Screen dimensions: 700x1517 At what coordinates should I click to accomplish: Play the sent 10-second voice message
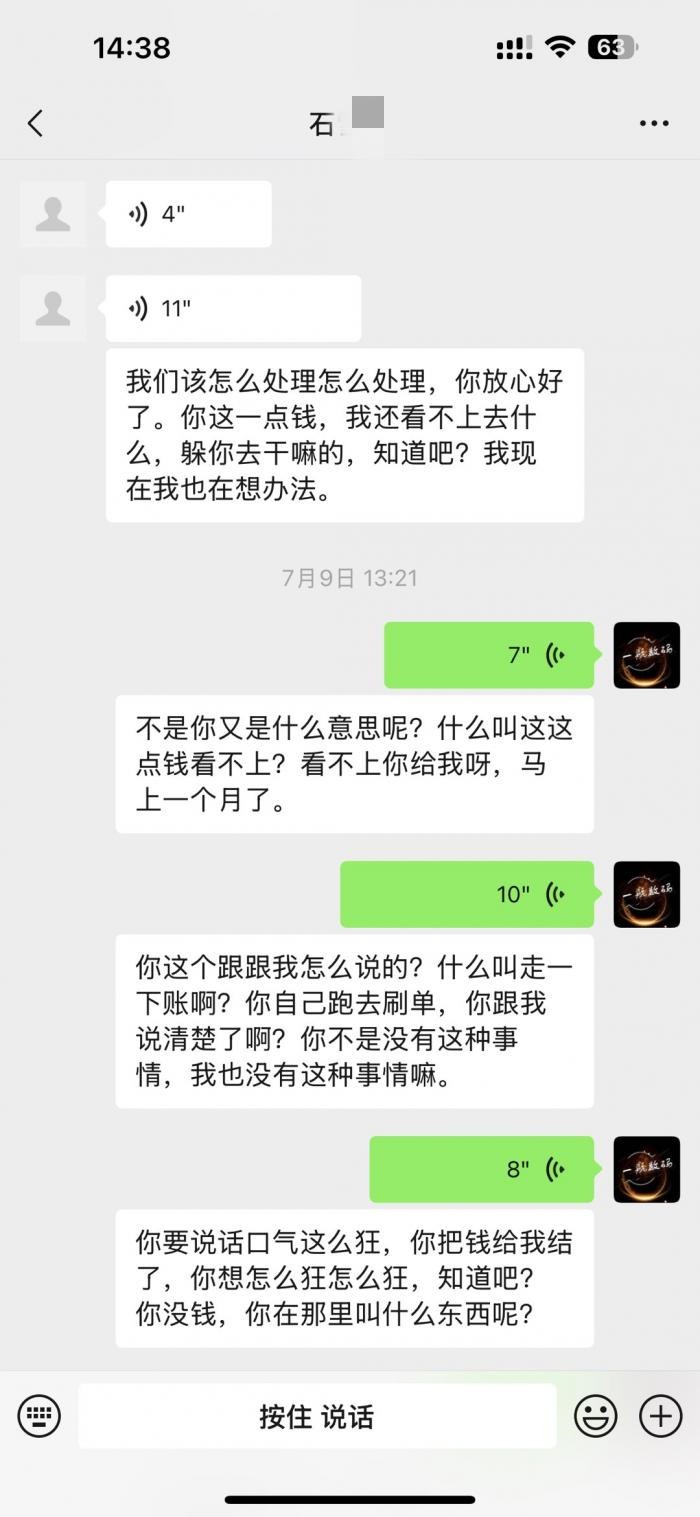pyautogui.click(x=467, y=894)
